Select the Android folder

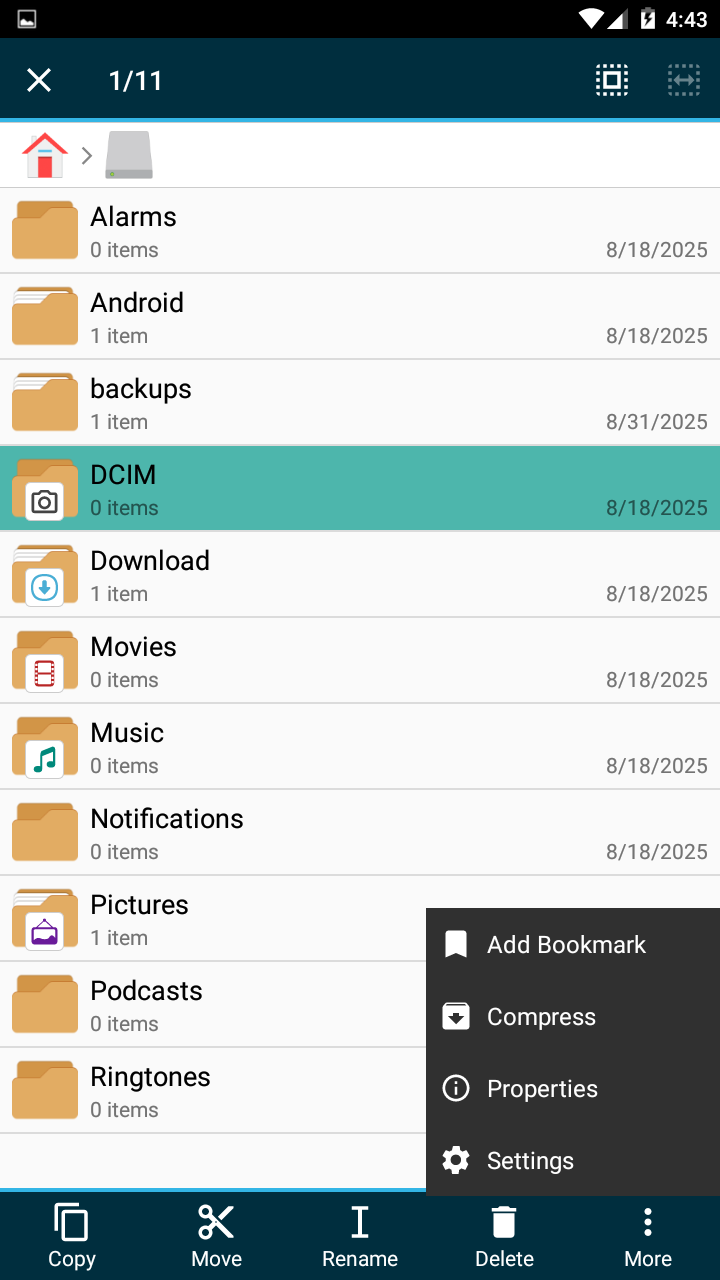coord(300,317)
